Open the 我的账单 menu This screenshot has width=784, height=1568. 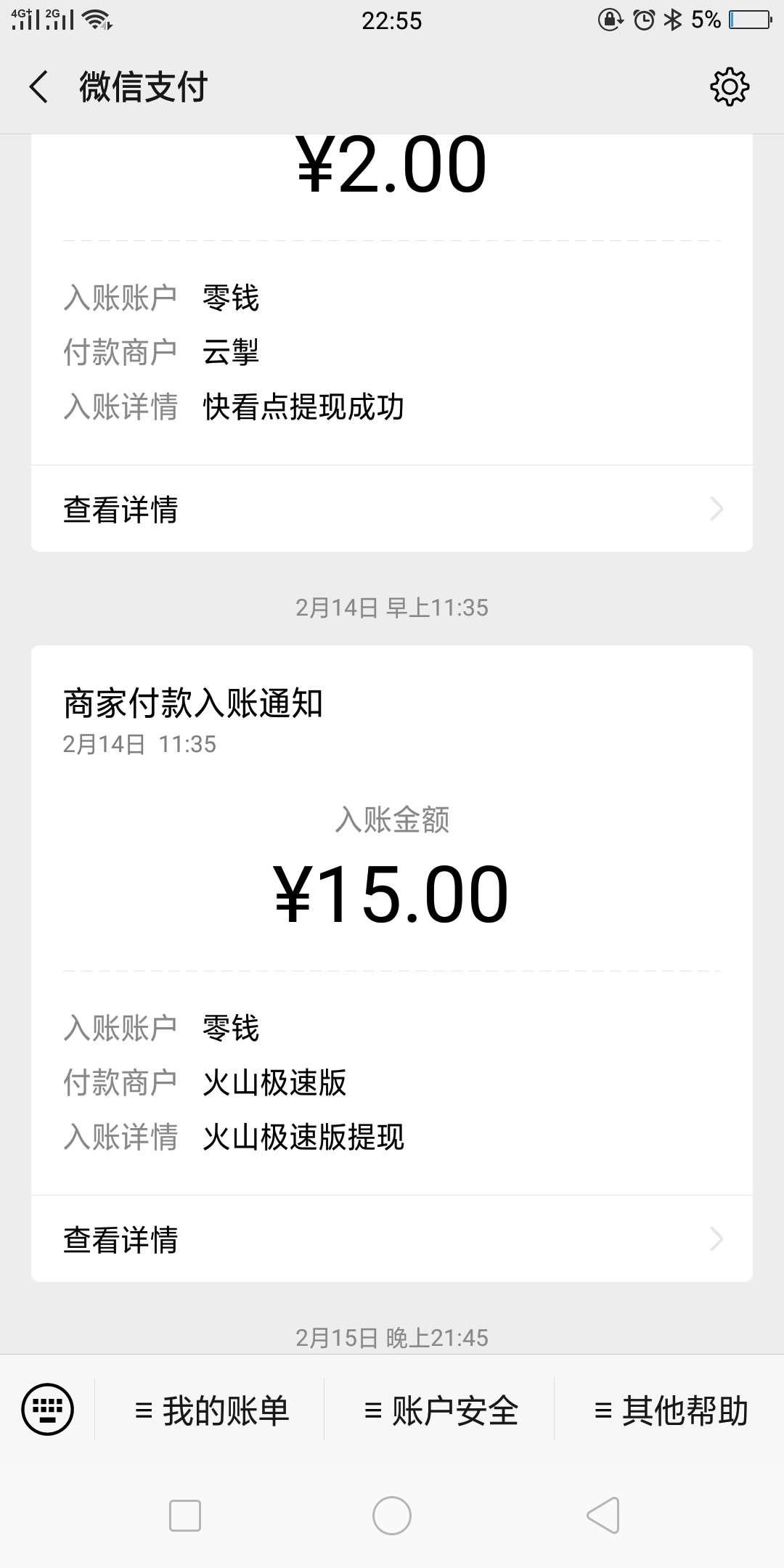click(x=211, y=1410)
